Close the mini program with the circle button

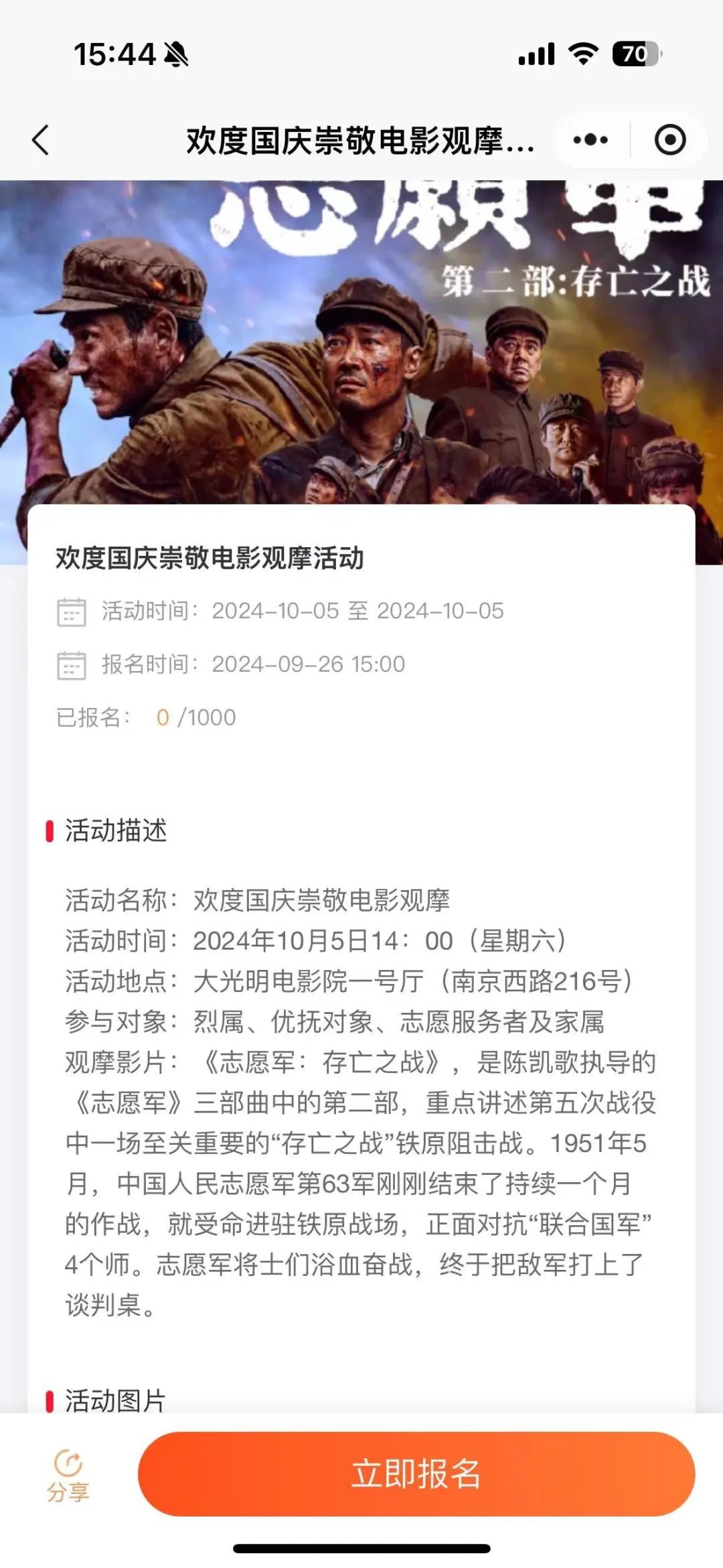(669, 140)
